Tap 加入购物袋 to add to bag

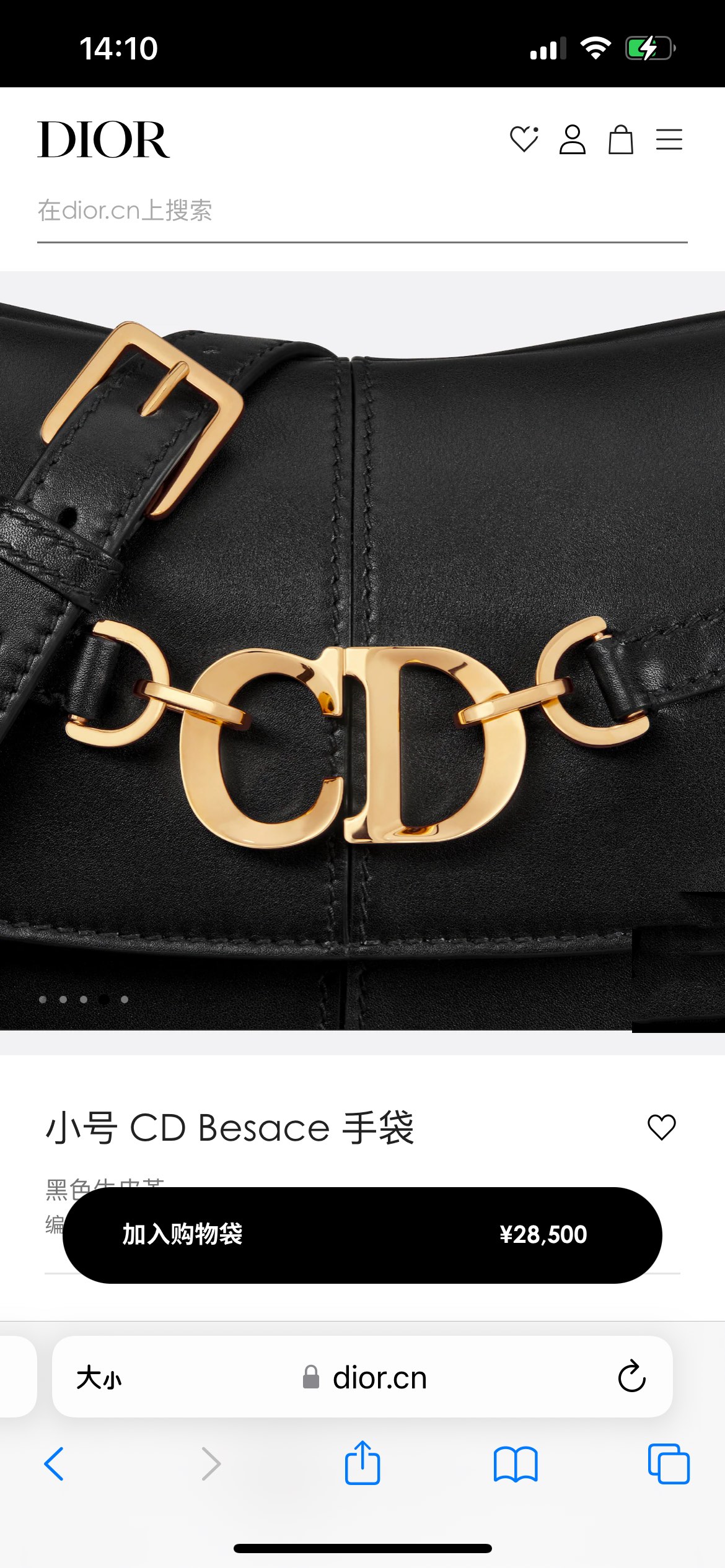(x=362, y=1235)
